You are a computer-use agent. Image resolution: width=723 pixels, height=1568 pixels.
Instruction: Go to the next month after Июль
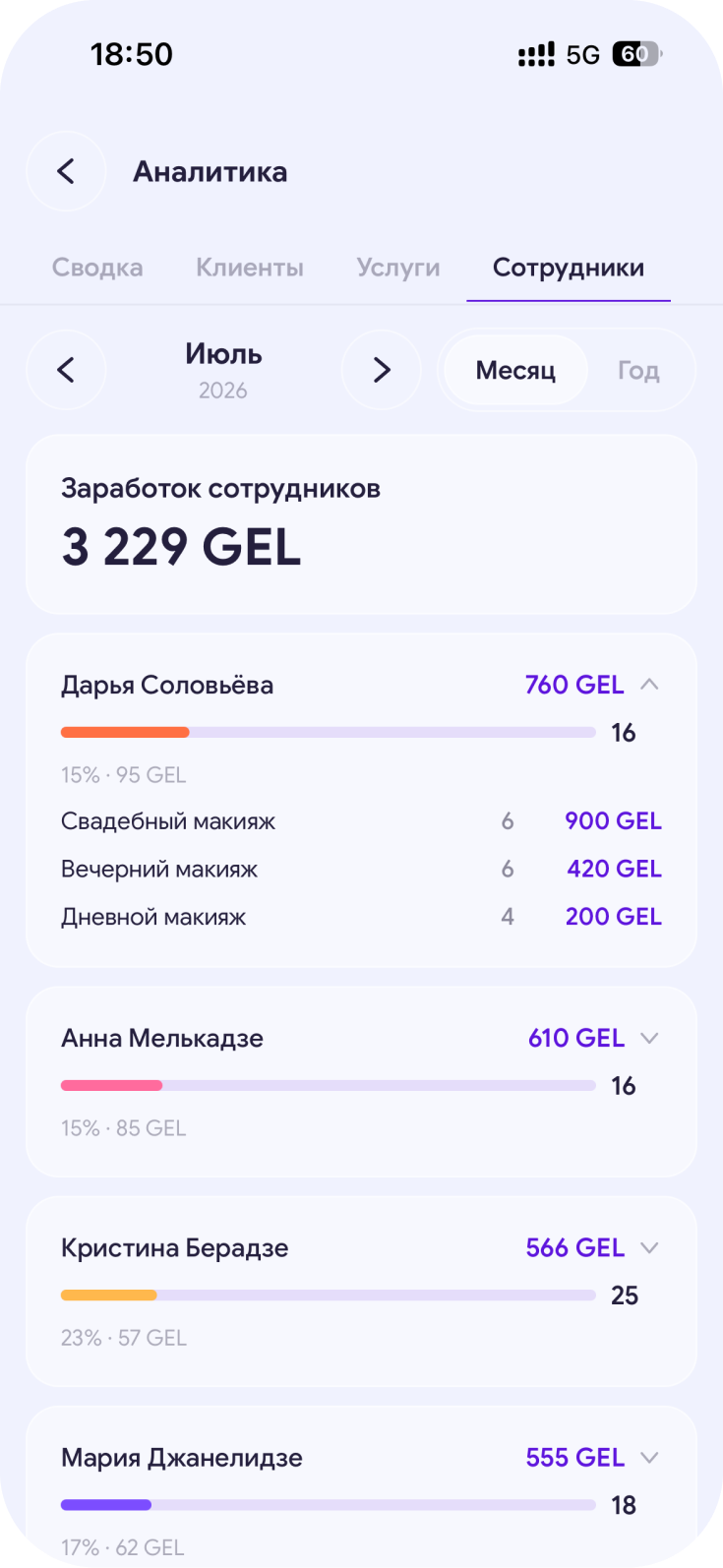(x=382, y=370)
